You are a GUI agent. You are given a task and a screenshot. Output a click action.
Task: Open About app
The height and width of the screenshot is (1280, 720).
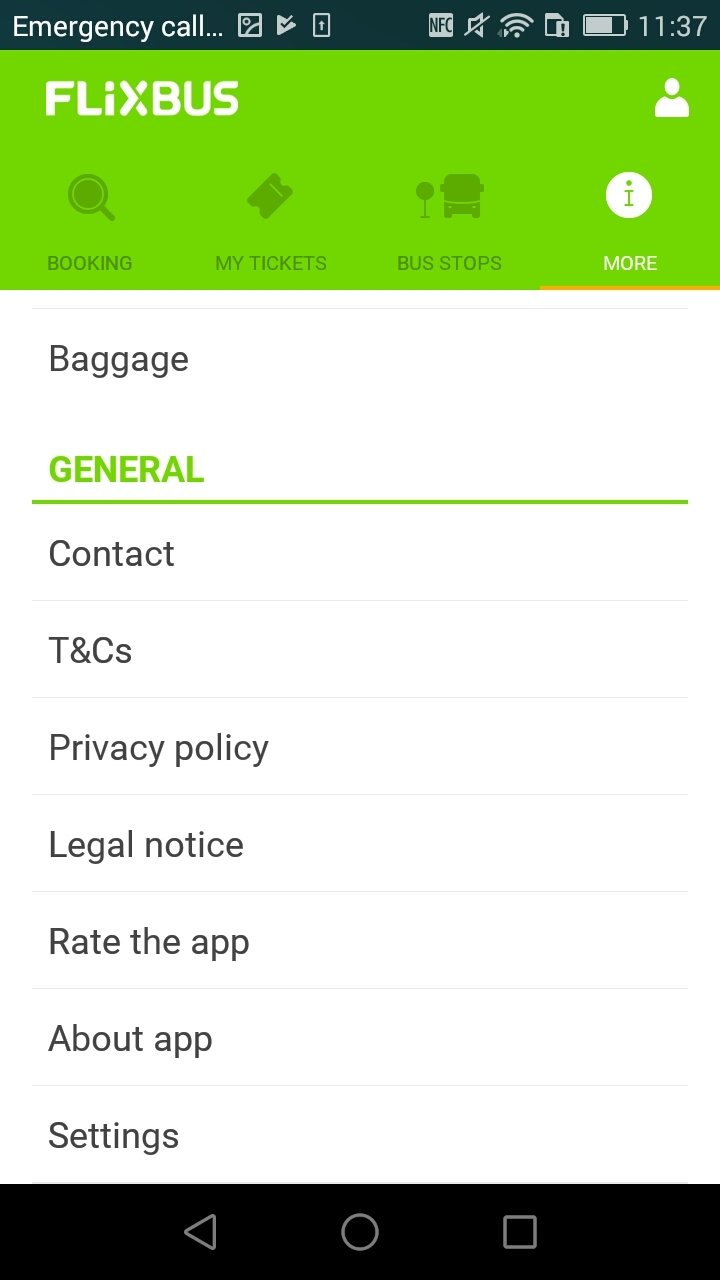360,1038
